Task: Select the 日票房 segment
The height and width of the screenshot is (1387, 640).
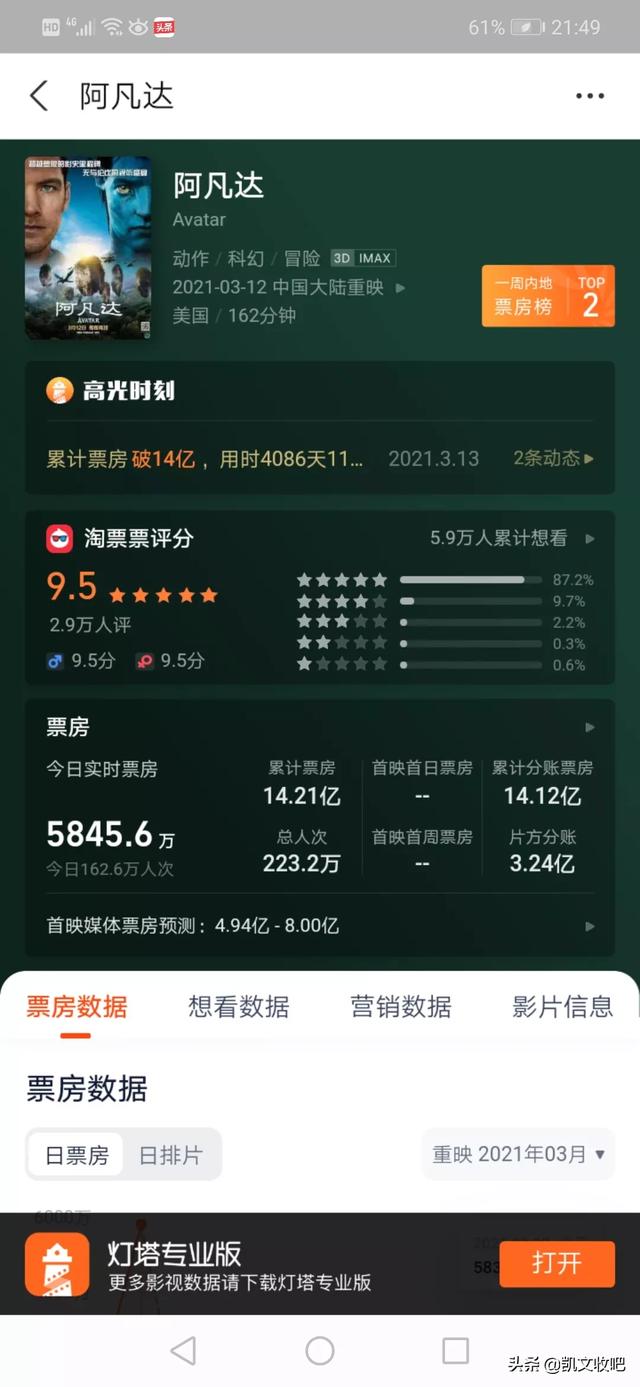Action: [77, 1155]
